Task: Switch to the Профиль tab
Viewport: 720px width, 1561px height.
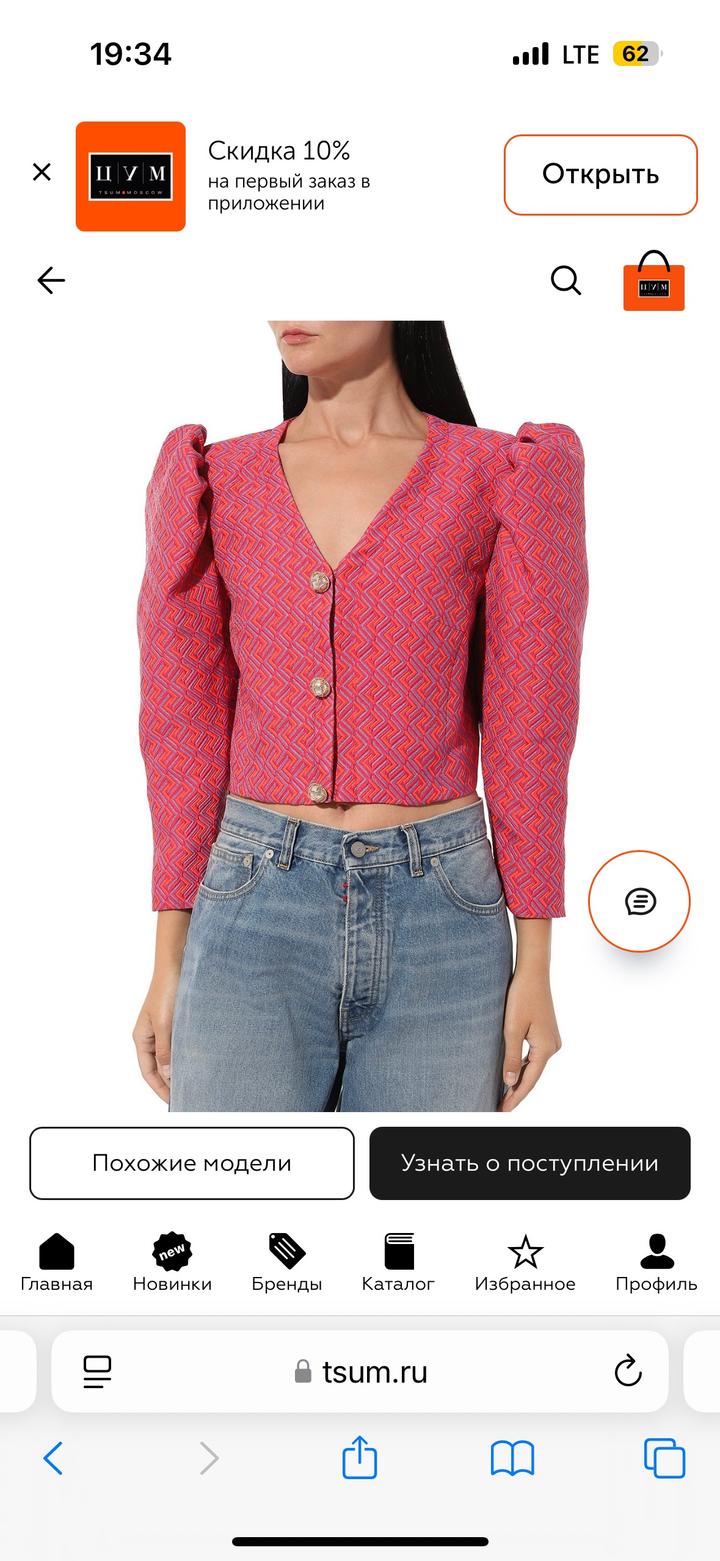Action: click(656, 1263)
